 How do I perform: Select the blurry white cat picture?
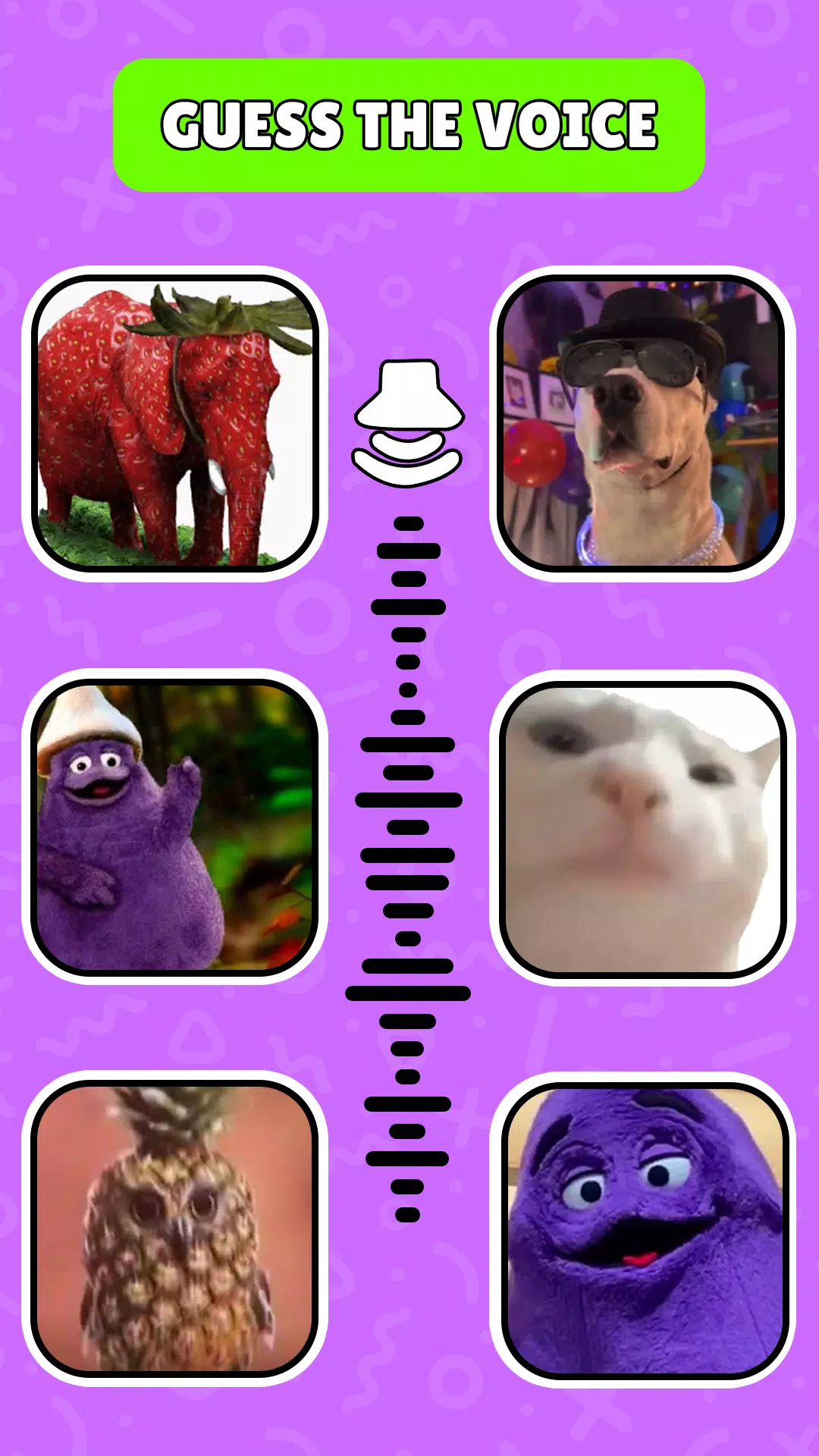642,828
